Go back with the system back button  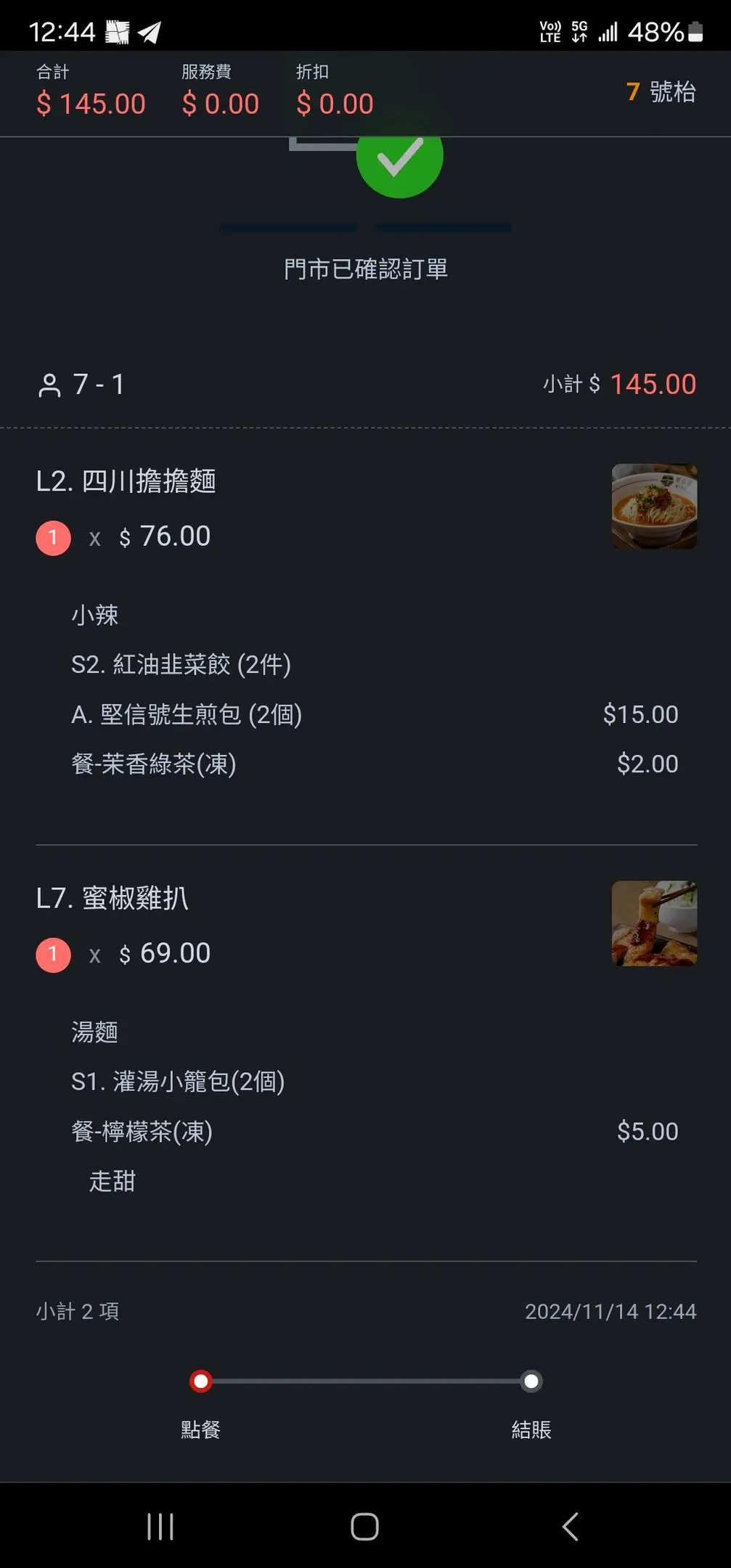tap(571, 1526)
